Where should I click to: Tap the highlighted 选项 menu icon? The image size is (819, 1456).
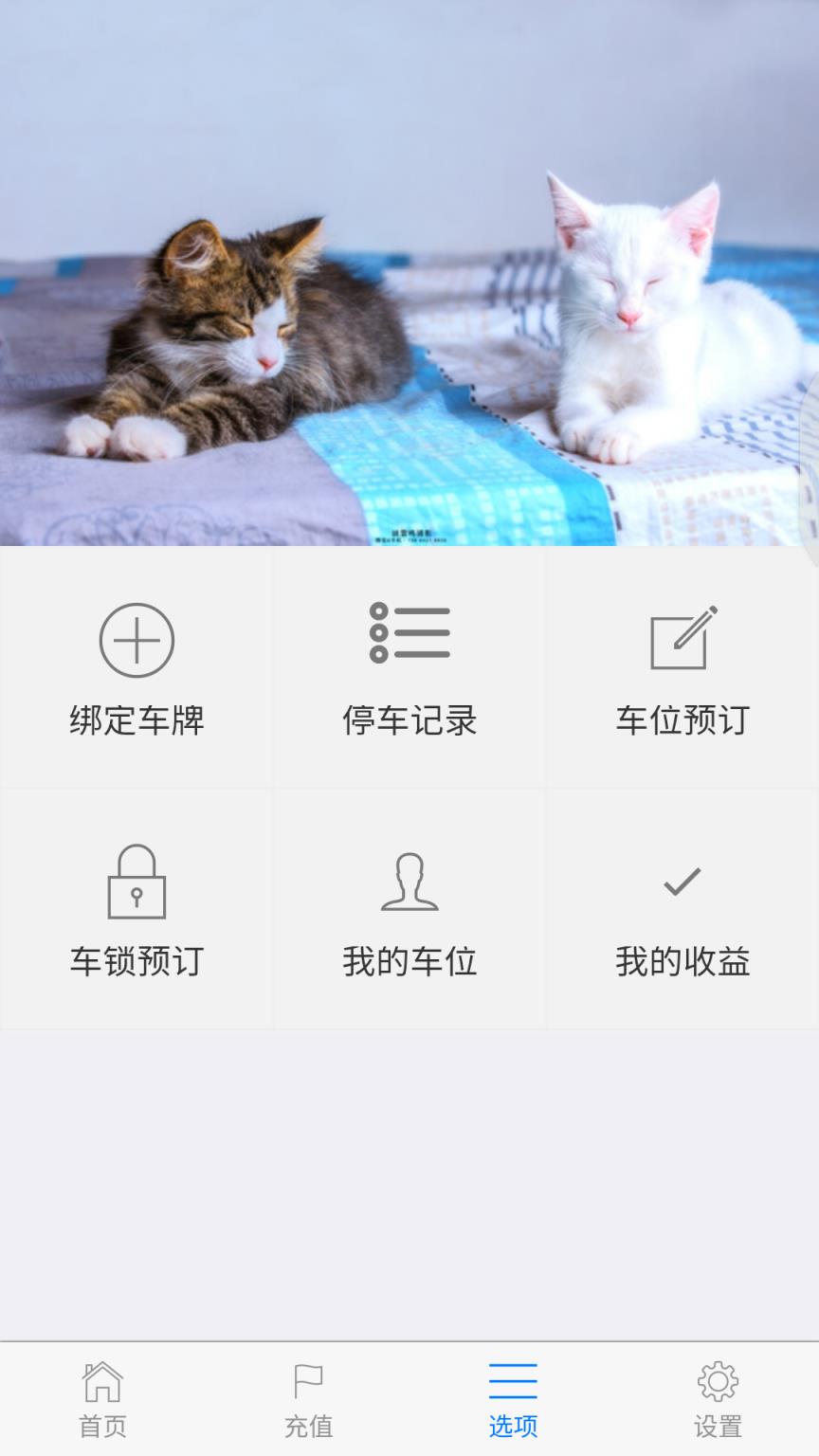click(512, 1383)
